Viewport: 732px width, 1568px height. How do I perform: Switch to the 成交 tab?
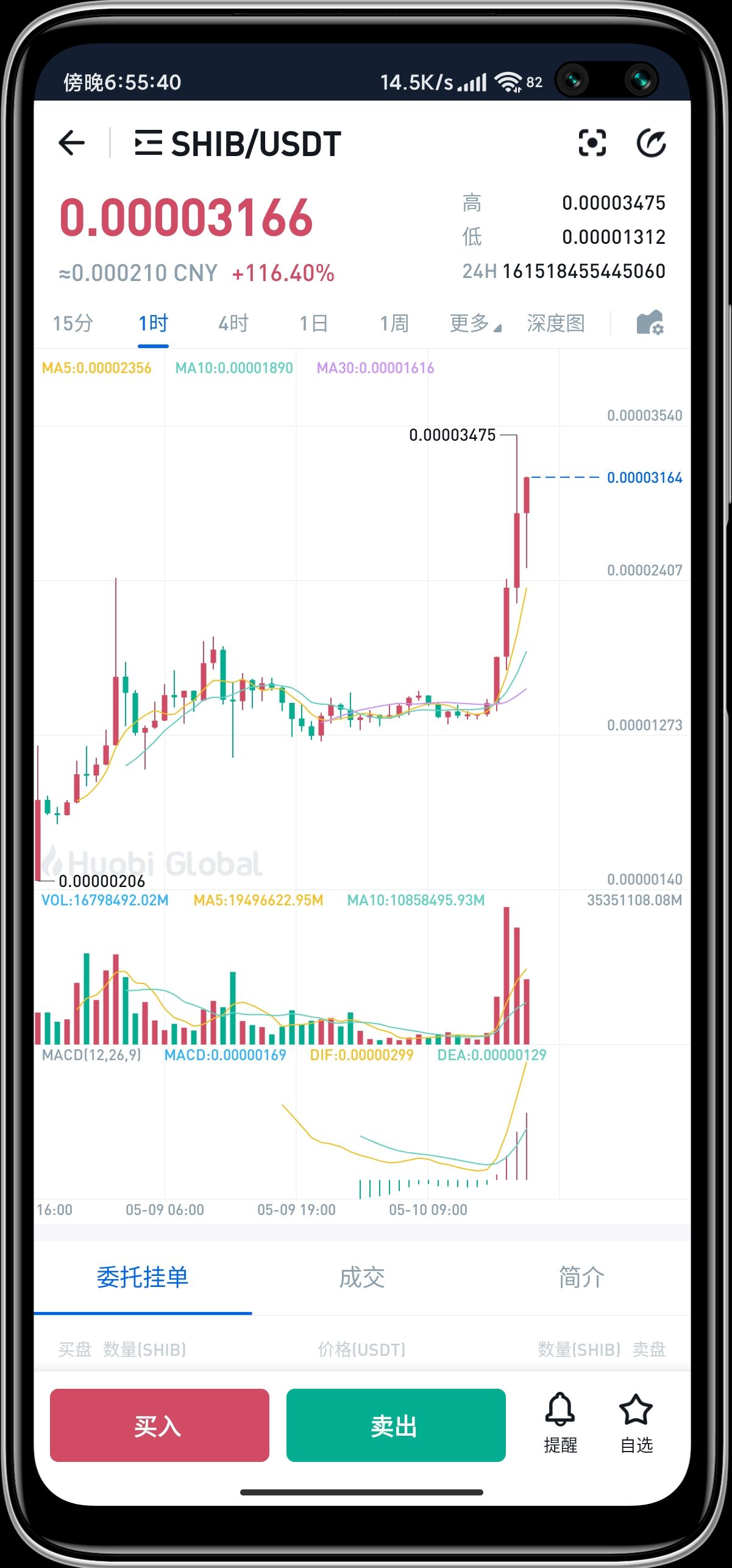pos(362,1277)
